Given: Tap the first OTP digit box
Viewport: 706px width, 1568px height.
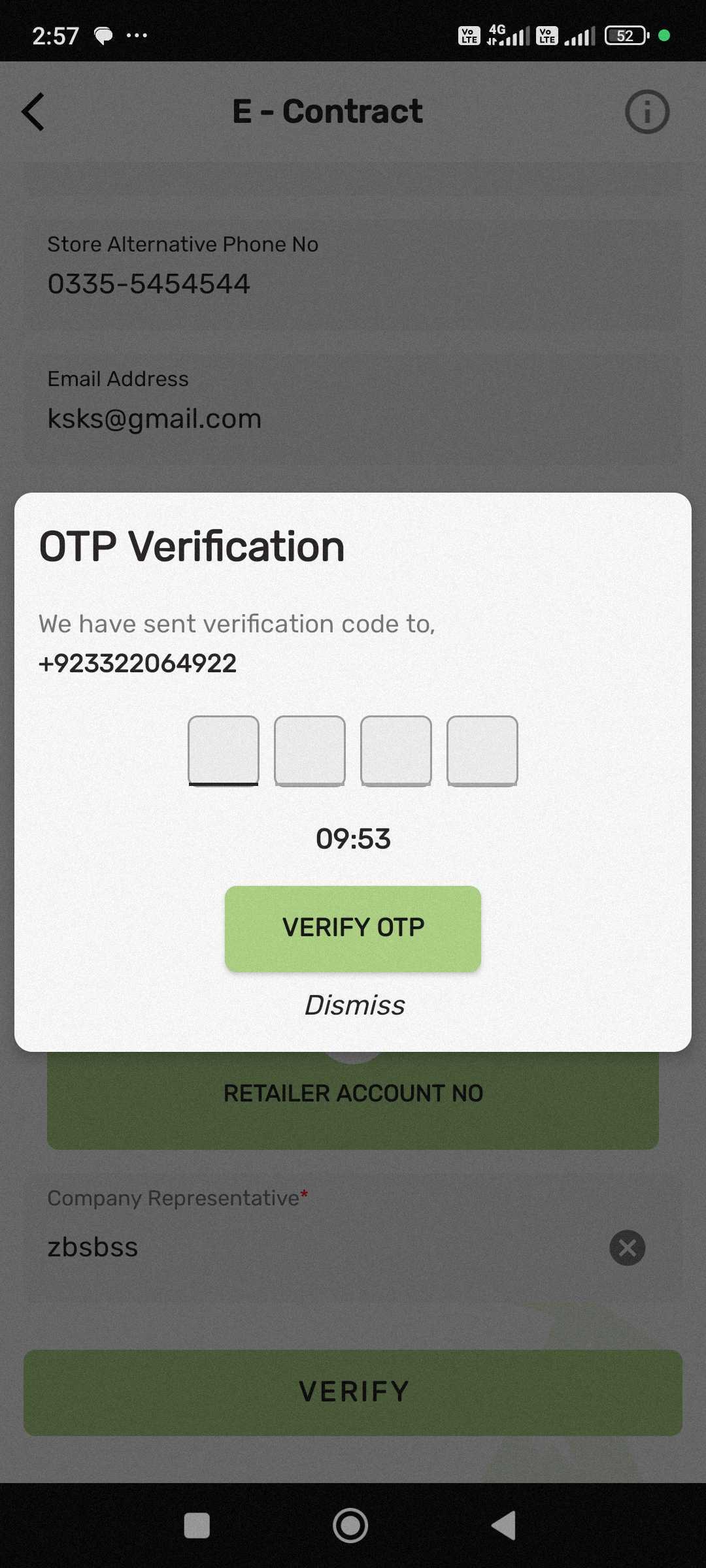Looking at the screenshot, I should point(224,751).
